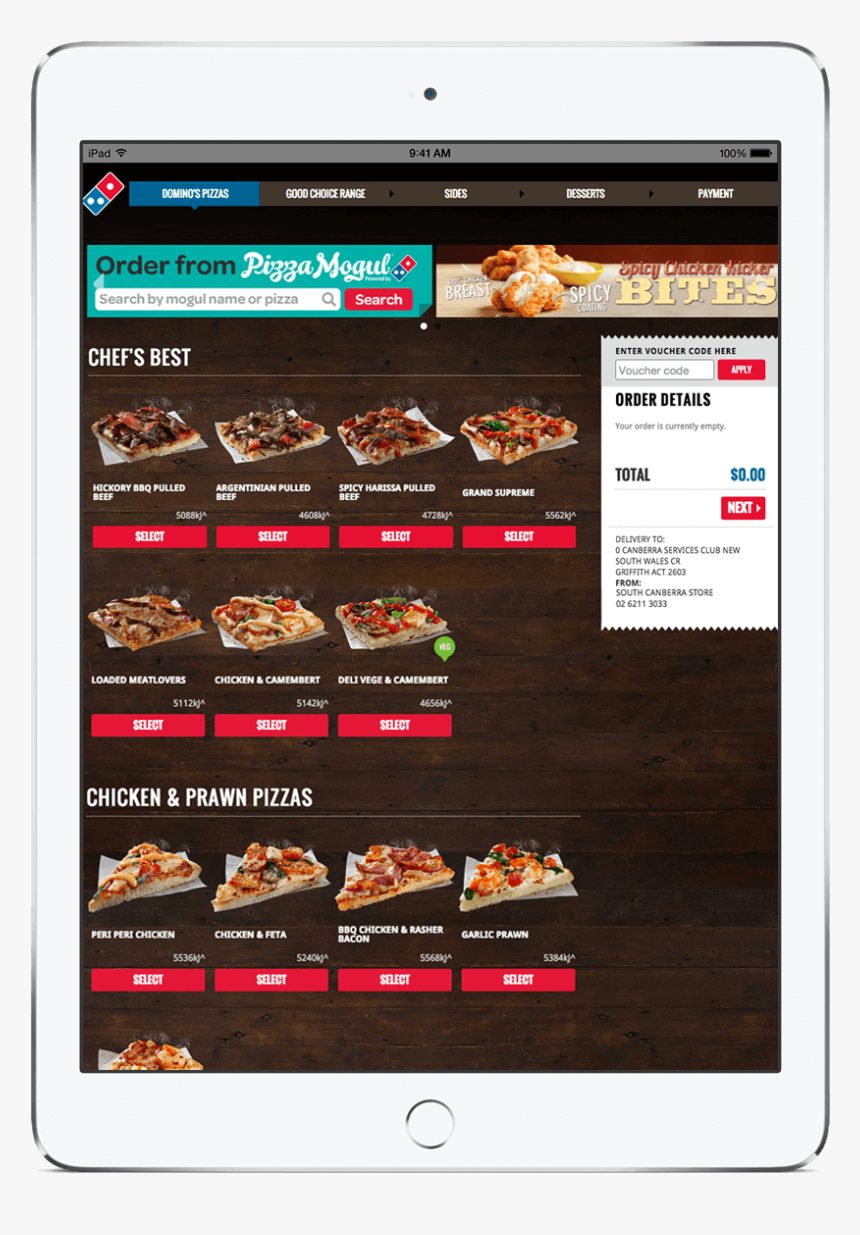
Task: Select the Grand Supreme pizza
Action: click(519, 537)
